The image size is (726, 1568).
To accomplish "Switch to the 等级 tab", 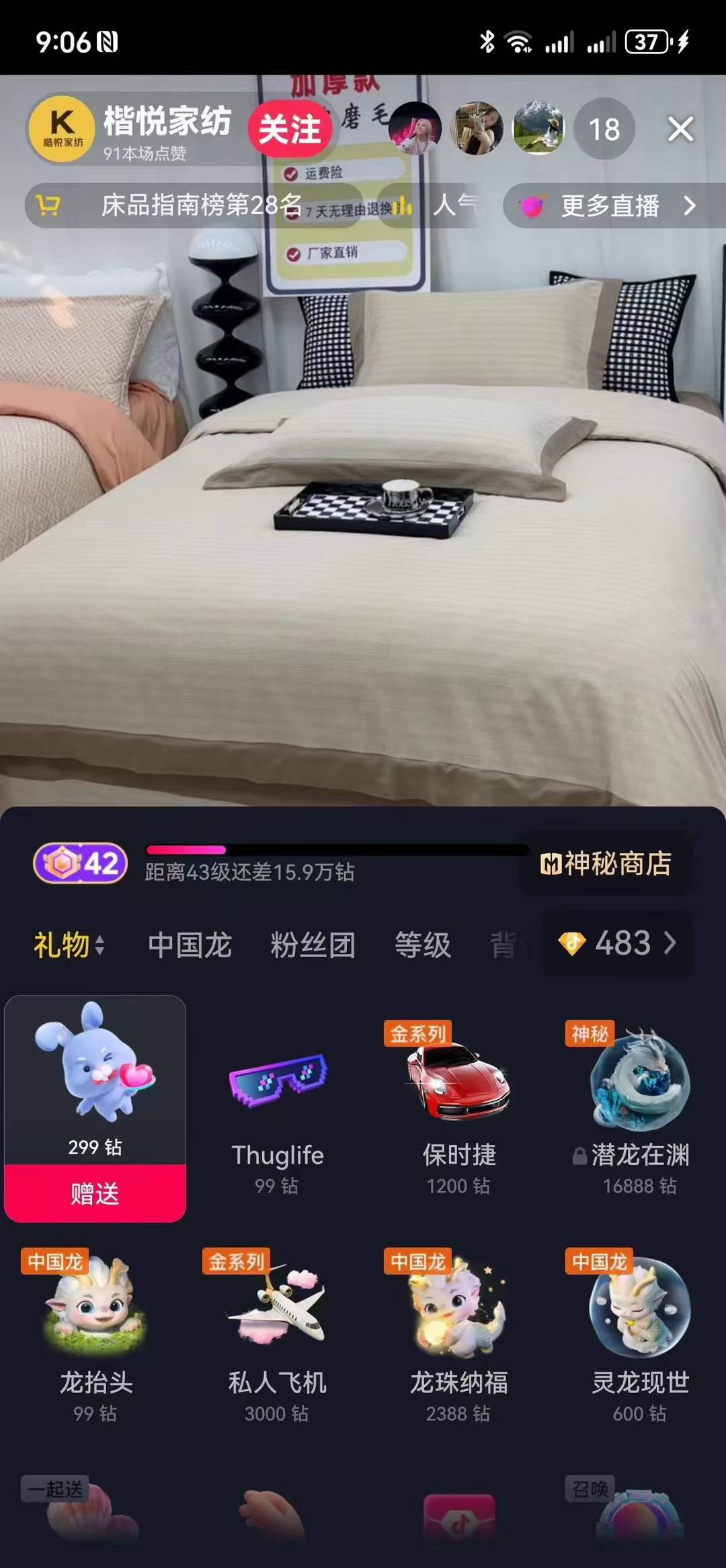I will (x=422, y=944).
